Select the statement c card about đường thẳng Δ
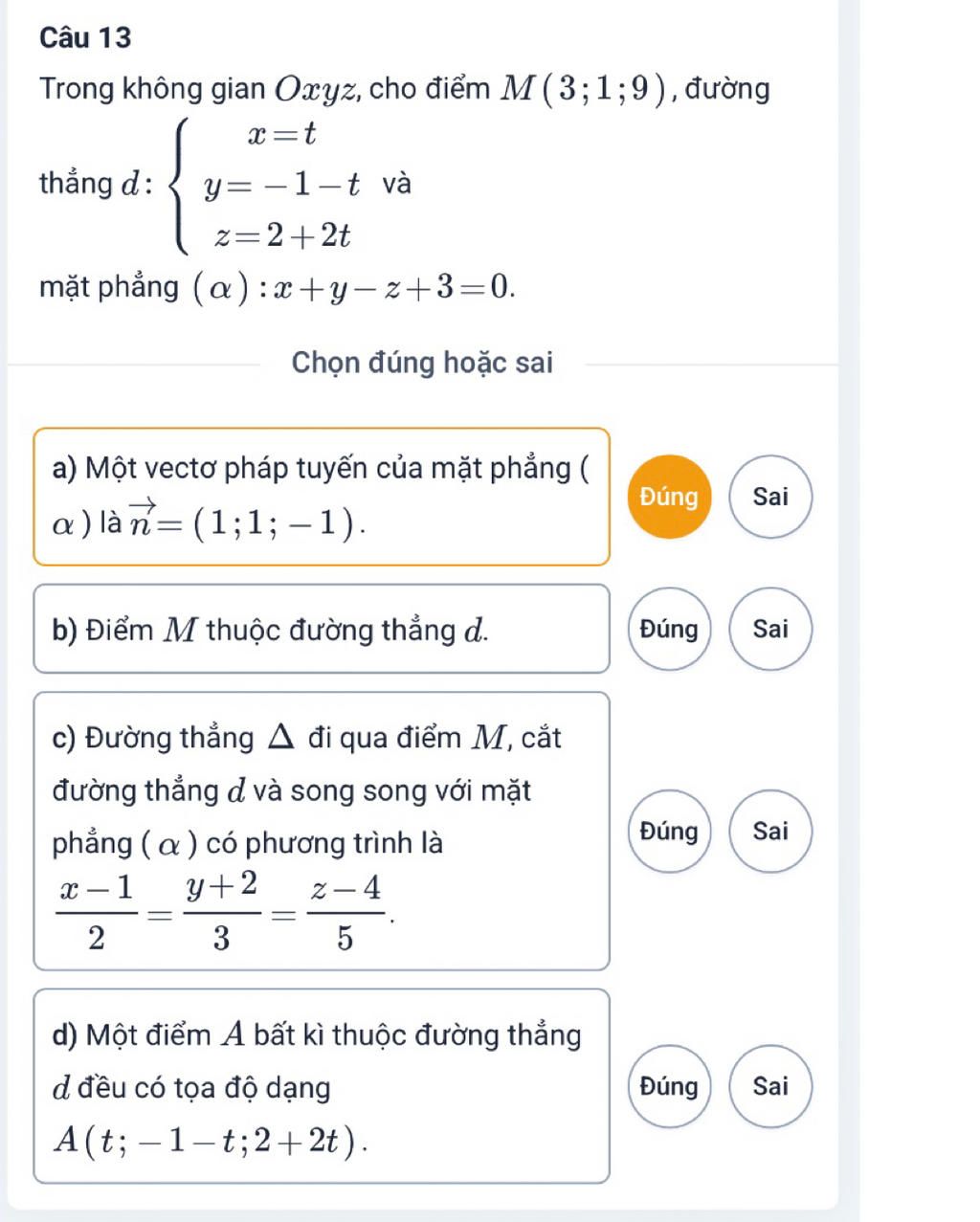The image size is (980, 1222). [323, 833]
